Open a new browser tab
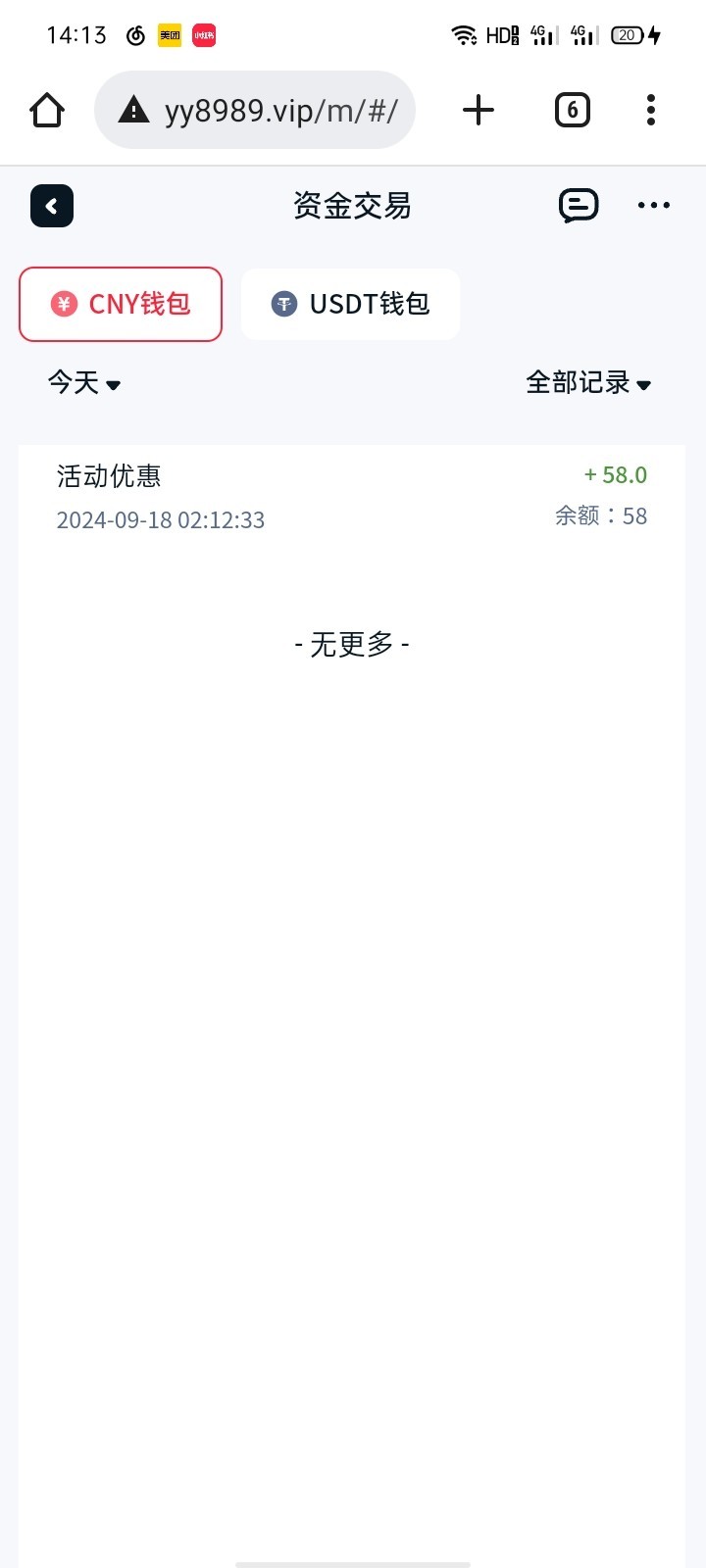706x1568 pixels. coord(479,110)
